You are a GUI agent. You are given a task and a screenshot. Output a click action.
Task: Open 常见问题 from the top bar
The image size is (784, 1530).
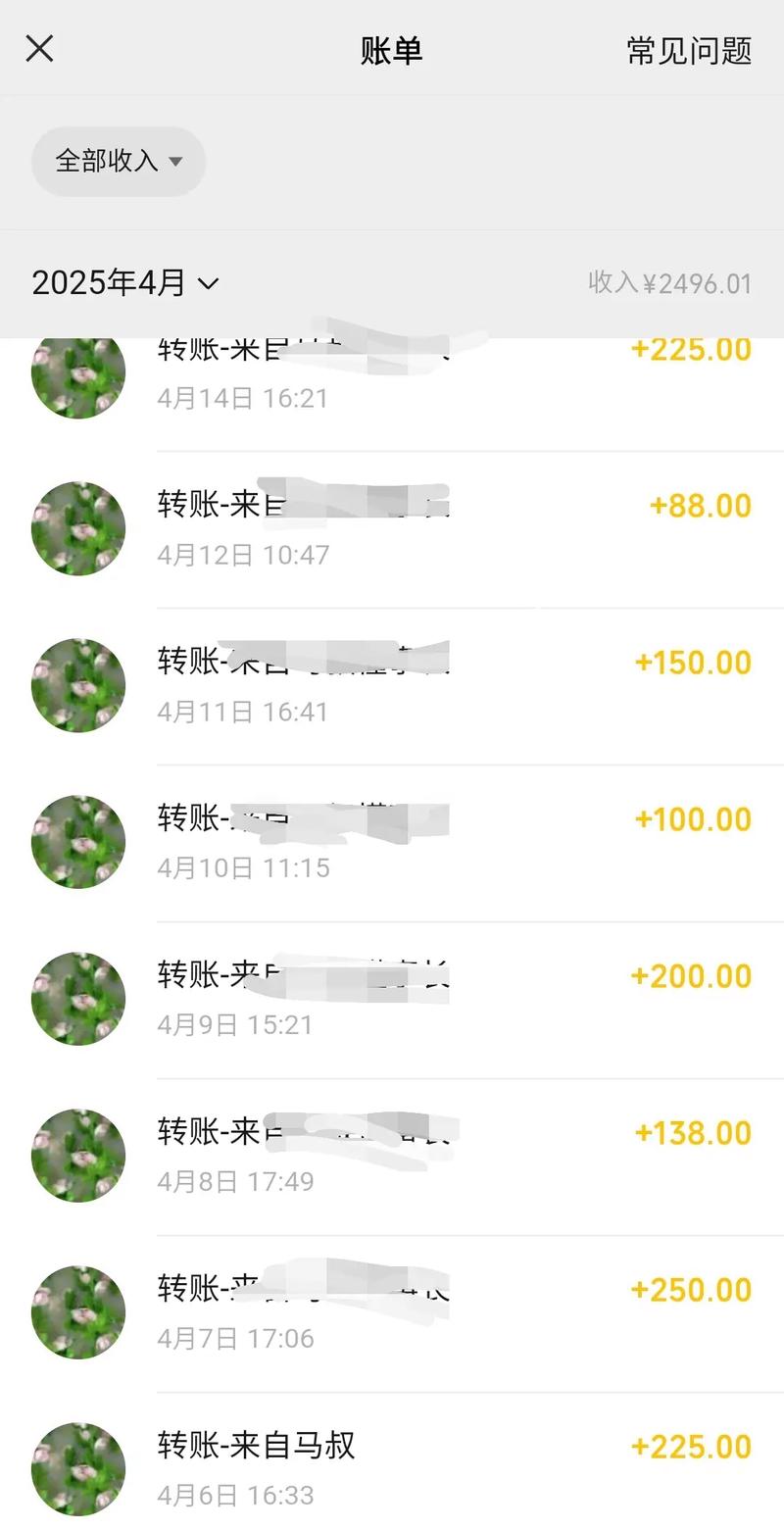pyautogui.click(x=688, y=50)
